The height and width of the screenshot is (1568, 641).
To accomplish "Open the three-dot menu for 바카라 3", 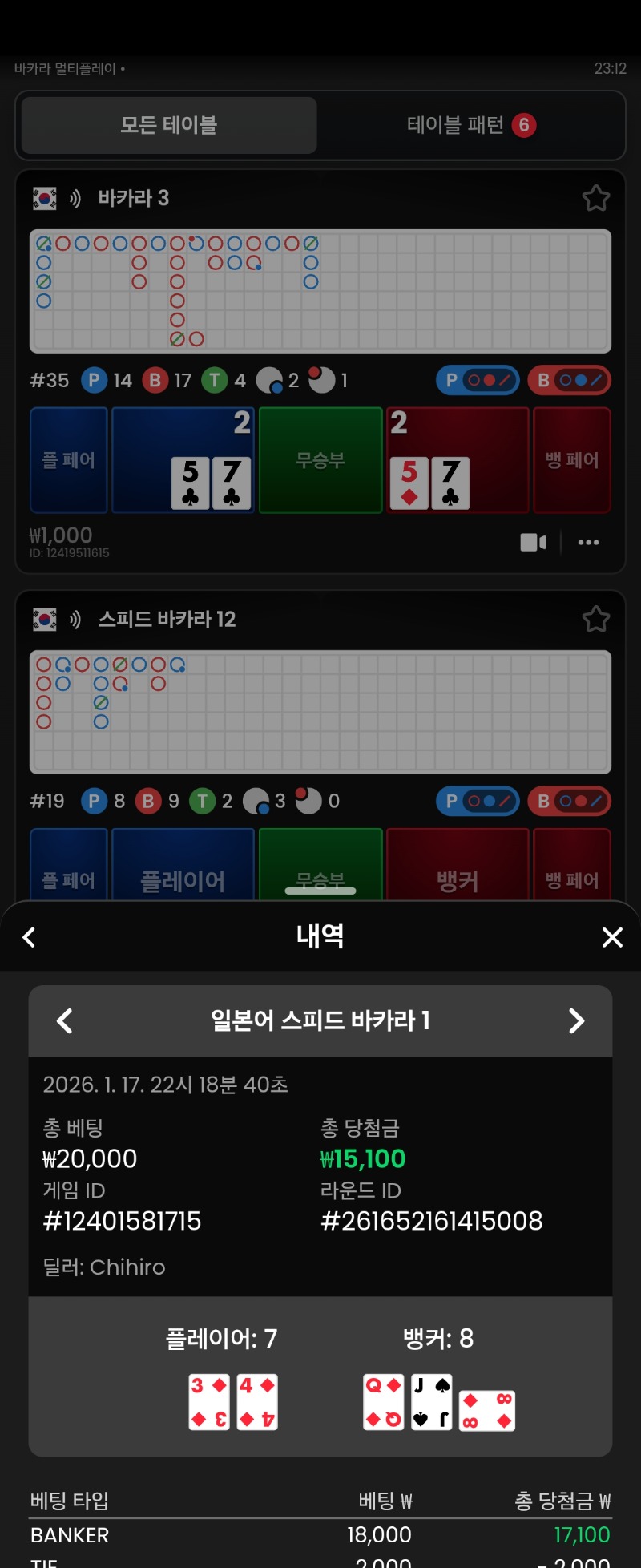I will coord(589,543).
